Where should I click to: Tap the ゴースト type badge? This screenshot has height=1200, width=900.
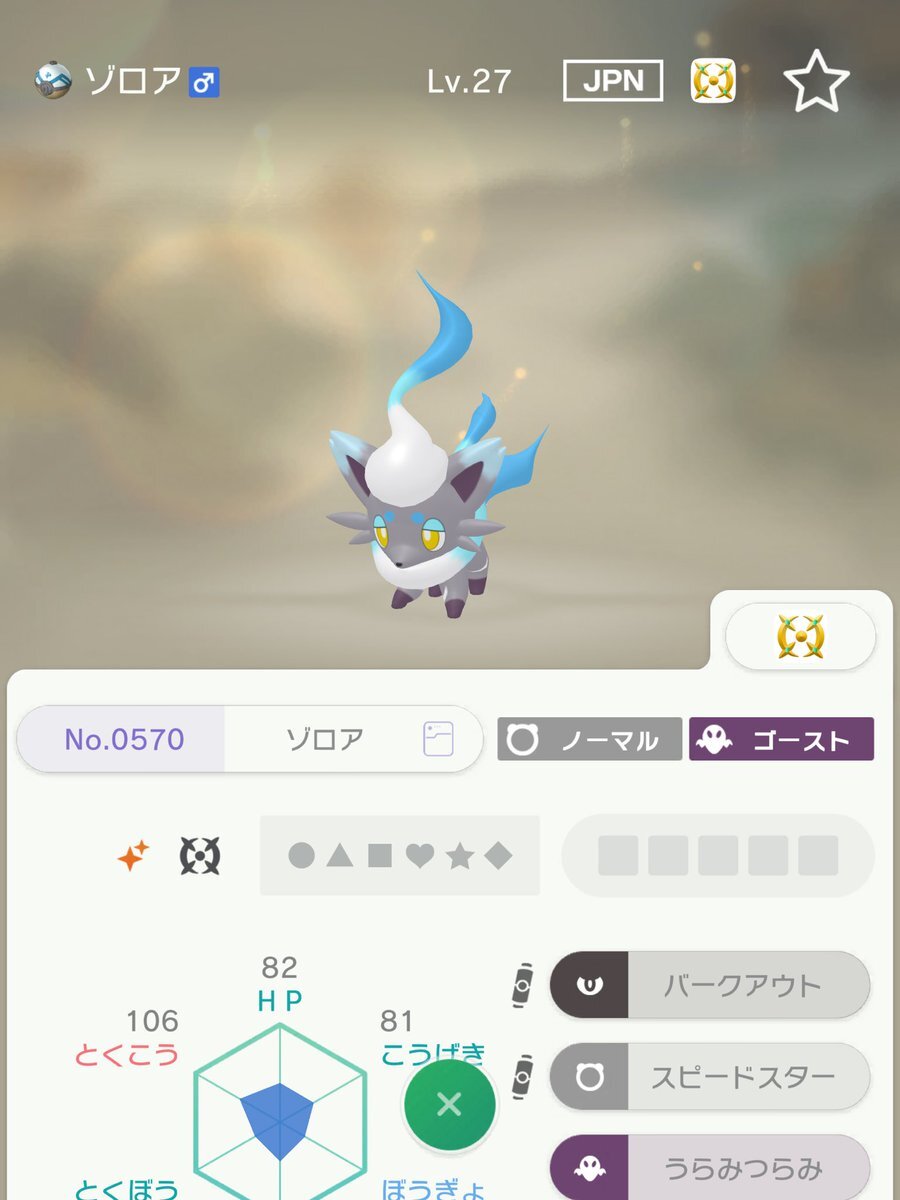coord(781,739)
